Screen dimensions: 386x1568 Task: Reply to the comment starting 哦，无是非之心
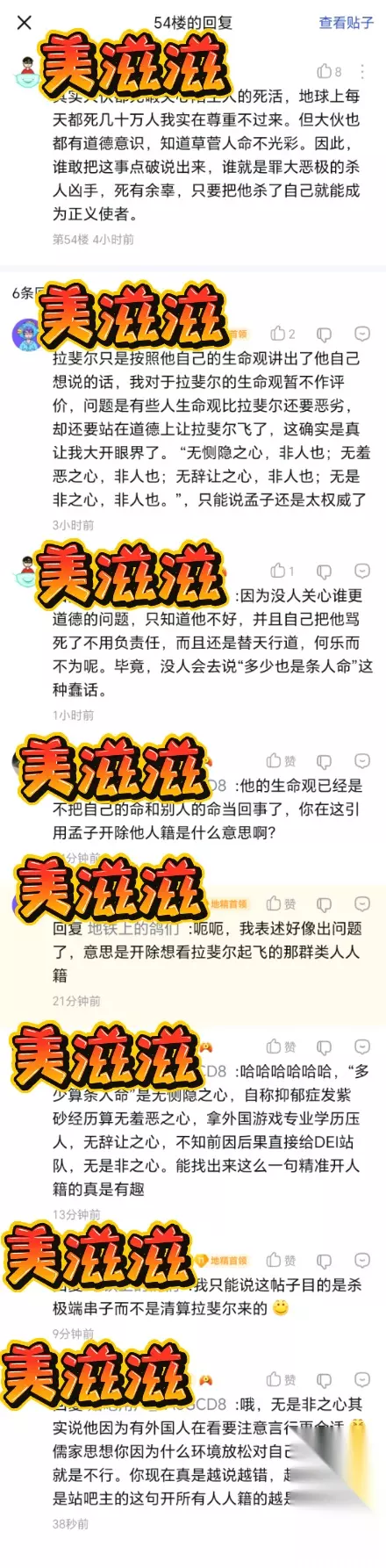click(x=361, y=1379)
